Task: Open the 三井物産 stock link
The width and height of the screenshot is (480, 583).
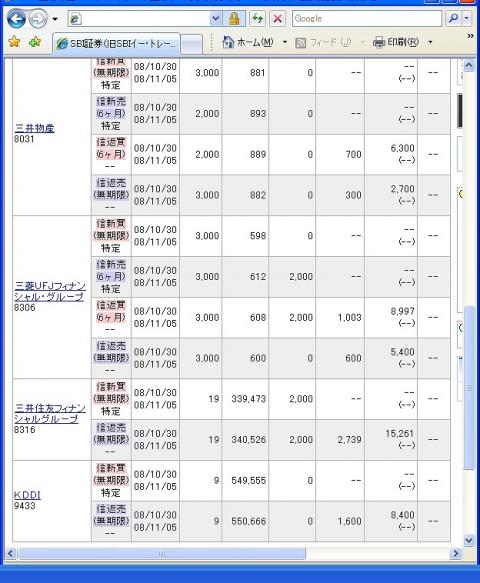Action: [x=34, y=128]
